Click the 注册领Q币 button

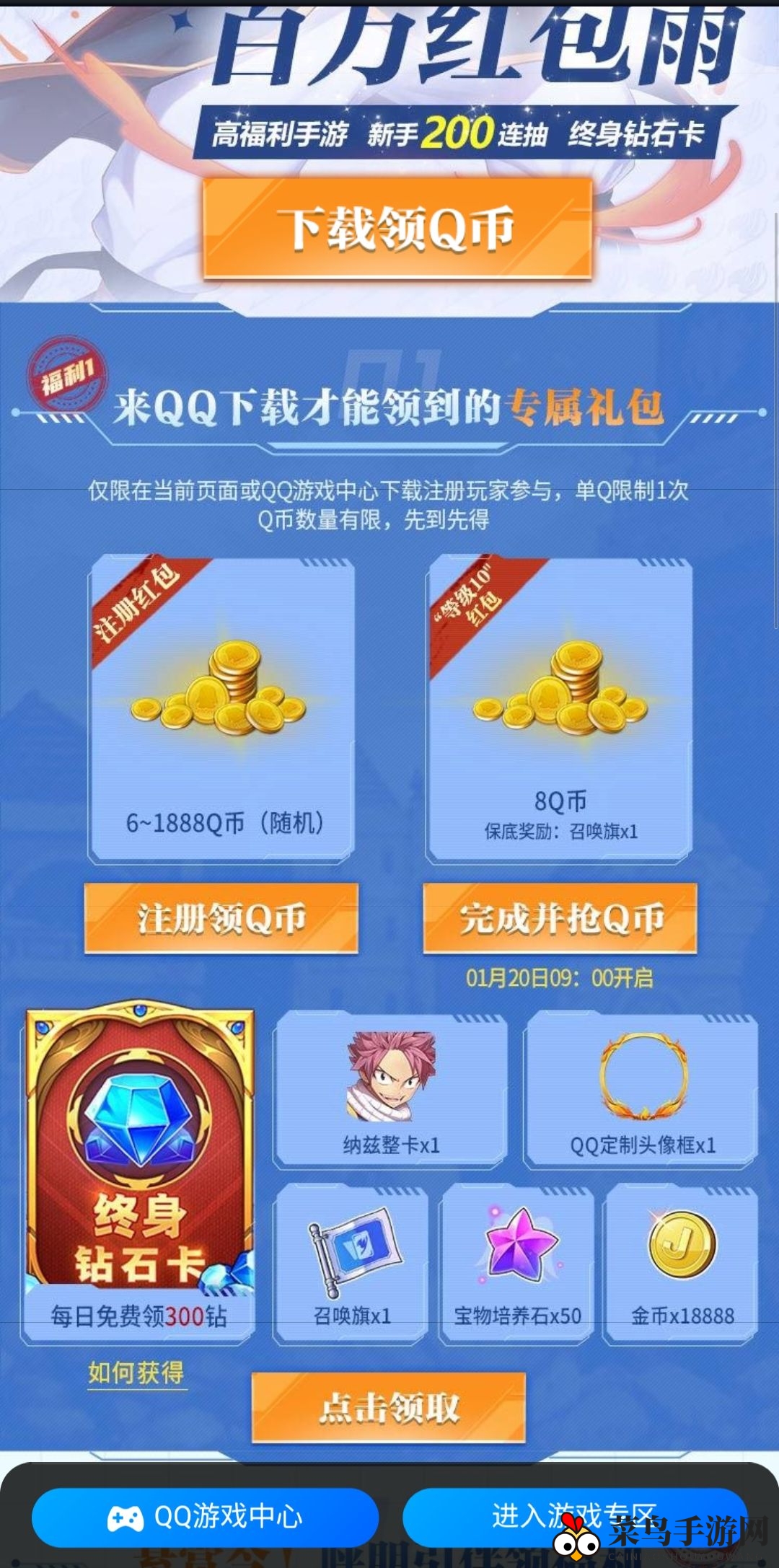tap(221, 918)
